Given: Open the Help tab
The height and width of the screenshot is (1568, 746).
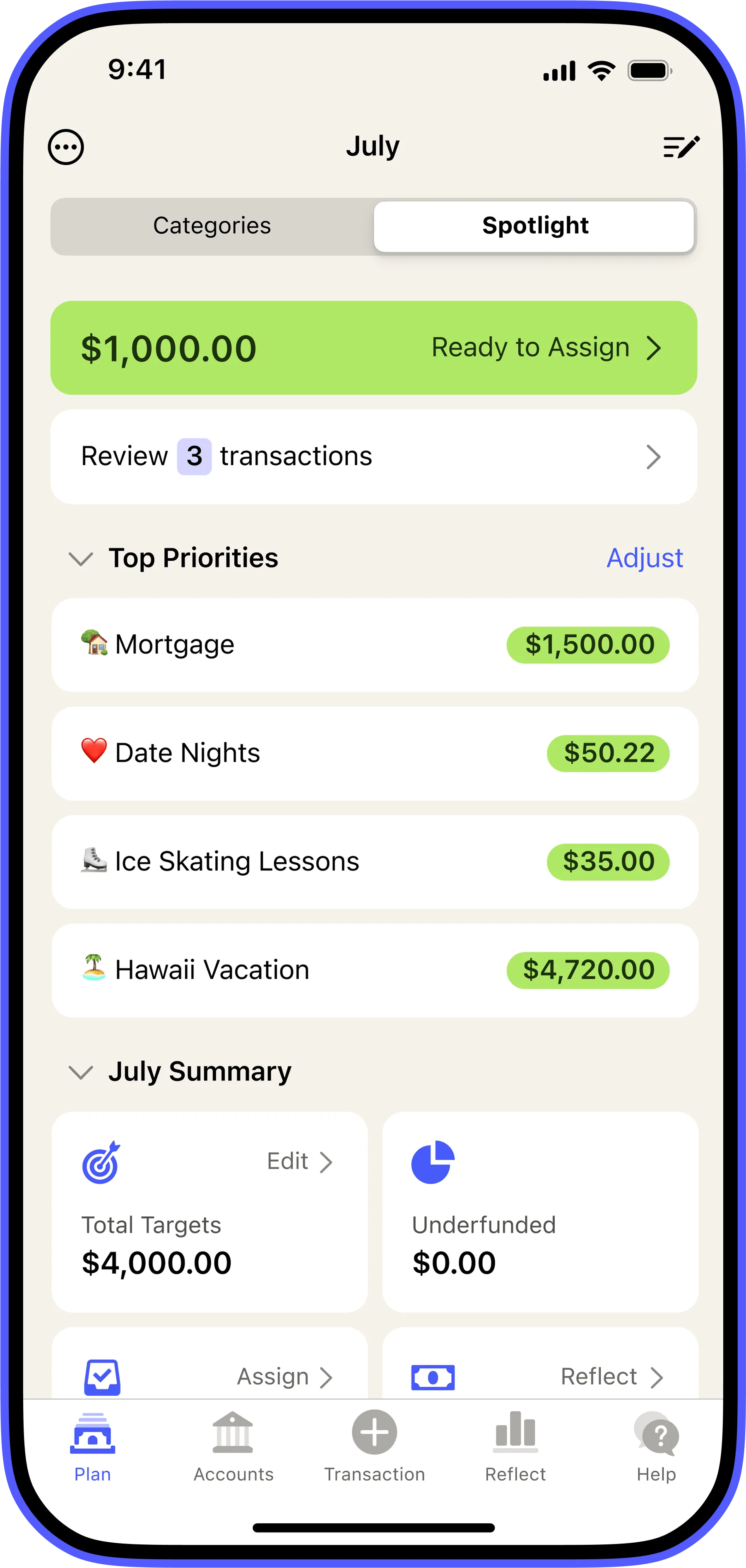Looking at the screenshot, I should [656, 1446].
